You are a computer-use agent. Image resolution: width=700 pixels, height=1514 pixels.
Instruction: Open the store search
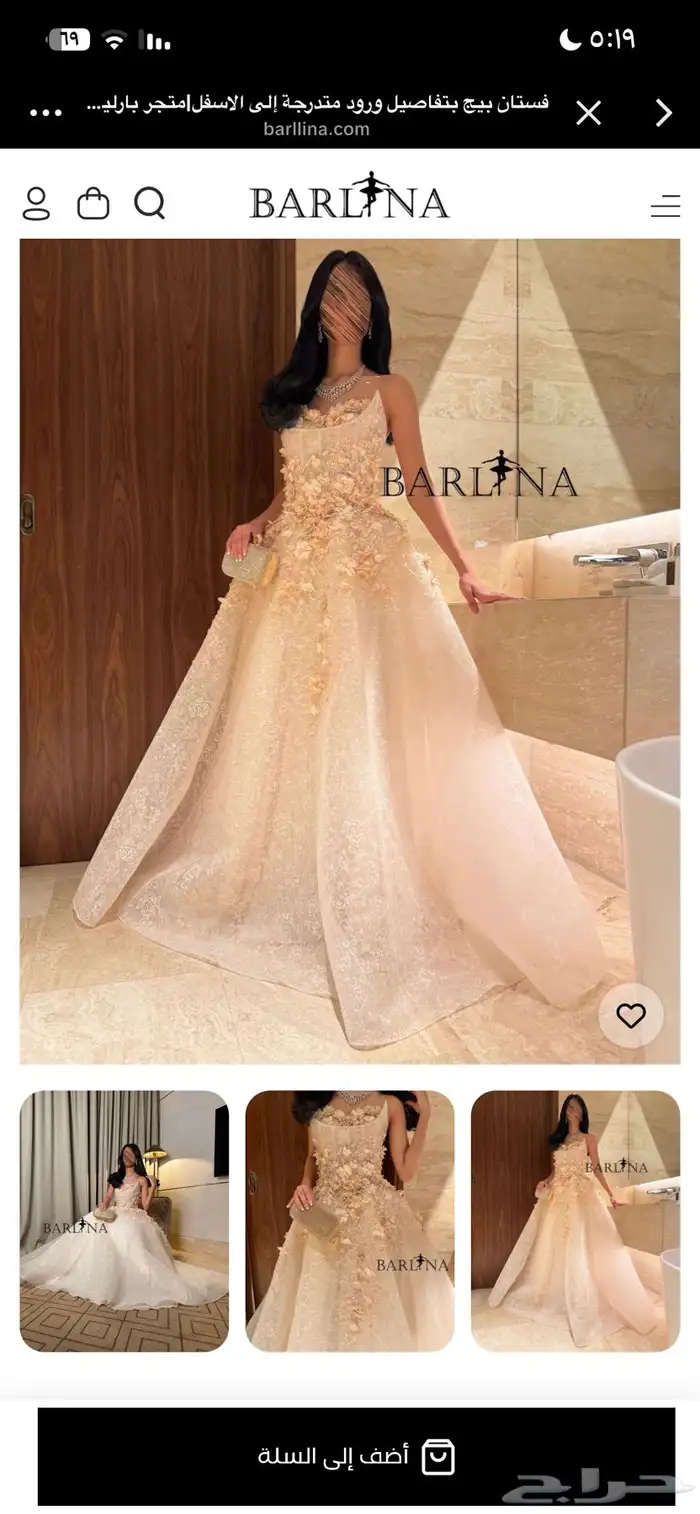pyautogui.click(x=150, y=203)
